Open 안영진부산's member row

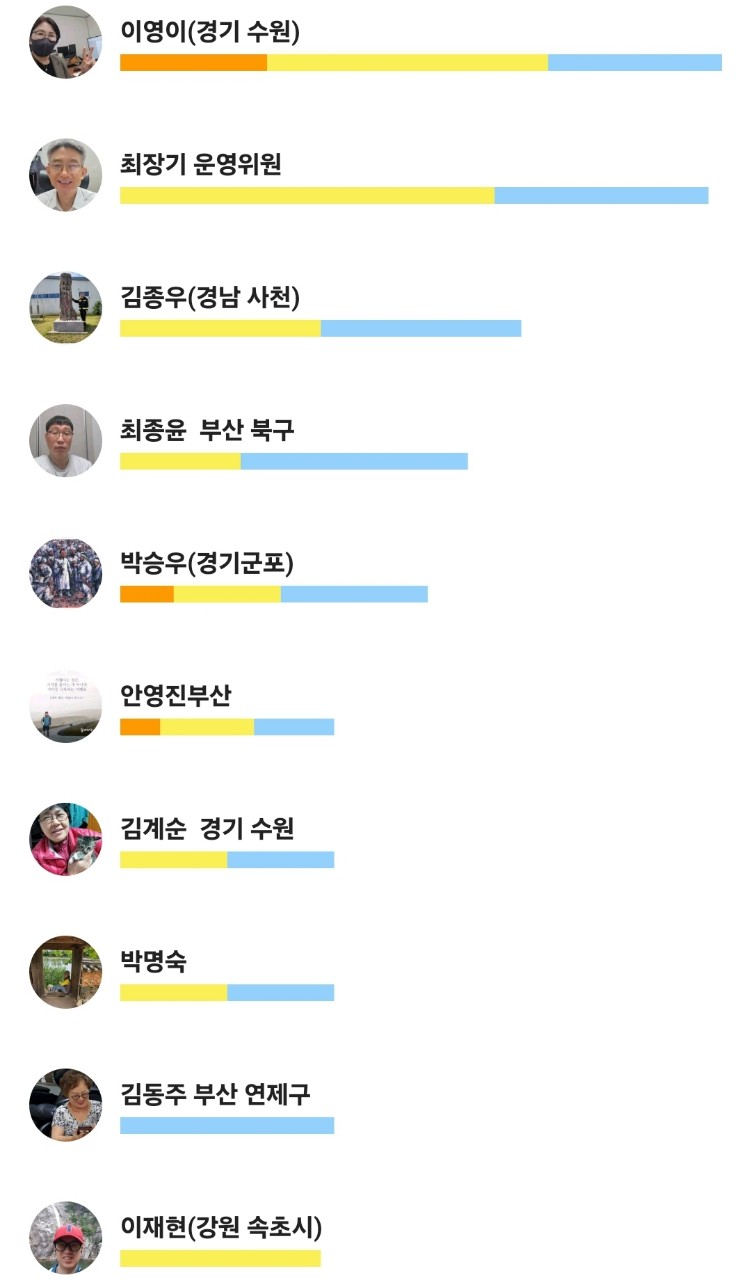[x=375, y=707]
